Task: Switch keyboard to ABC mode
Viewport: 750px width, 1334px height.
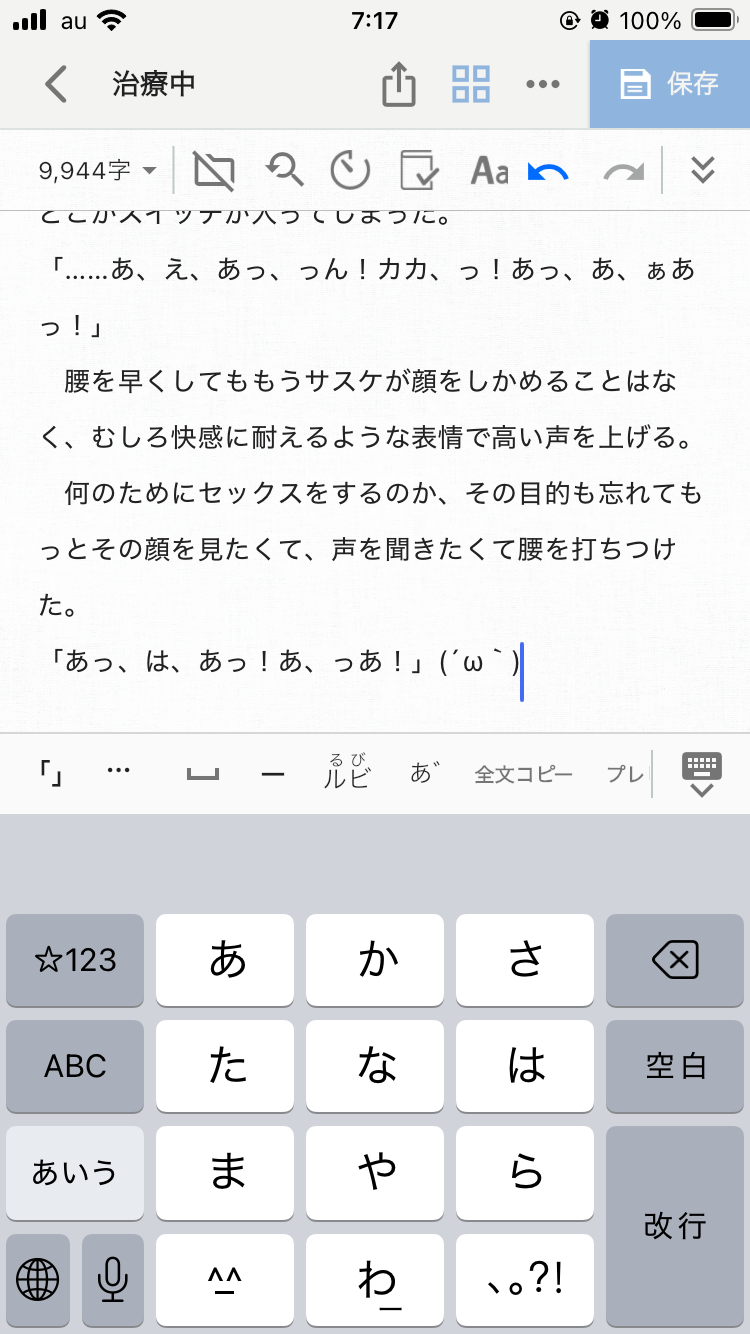Action: click(75, 1066)
